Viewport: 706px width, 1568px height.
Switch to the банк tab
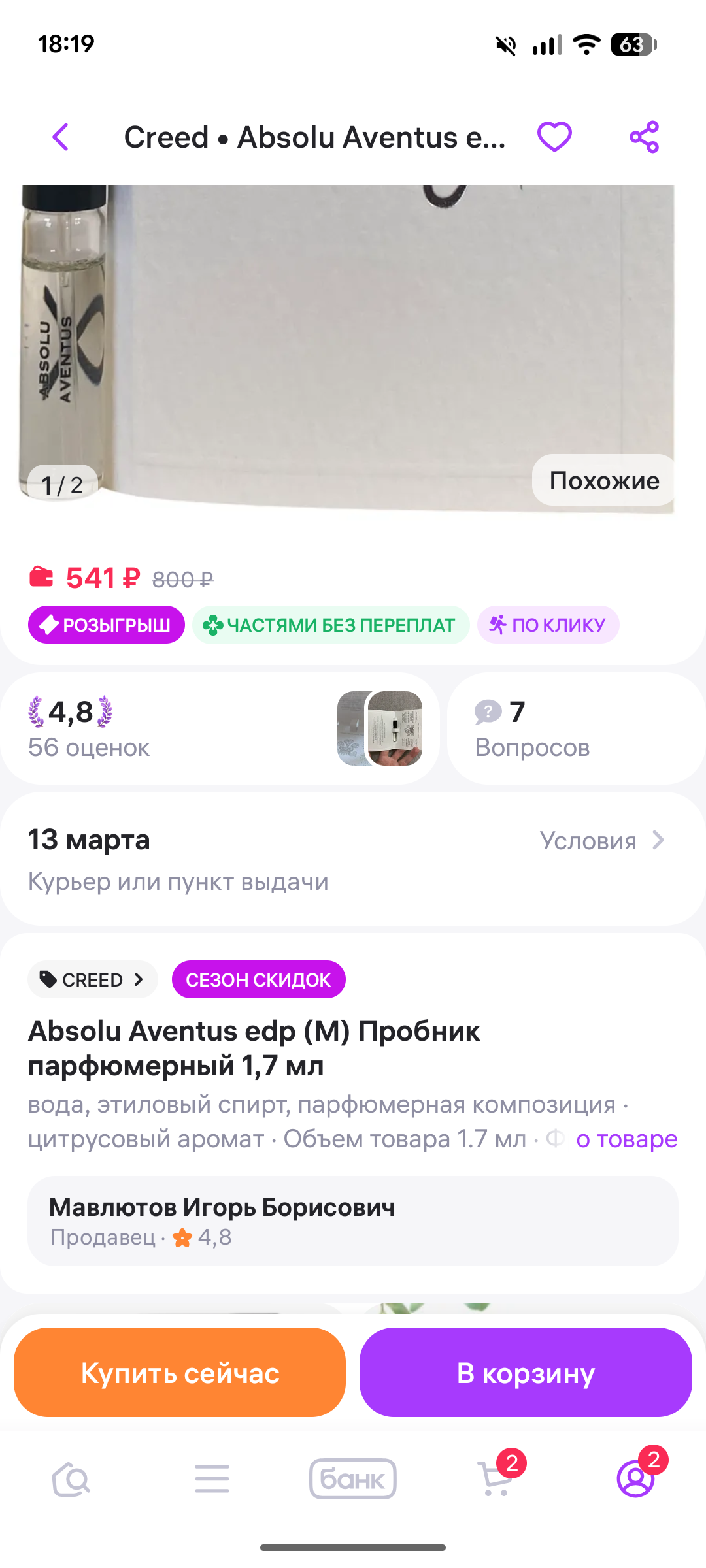tap(353, 1480)
